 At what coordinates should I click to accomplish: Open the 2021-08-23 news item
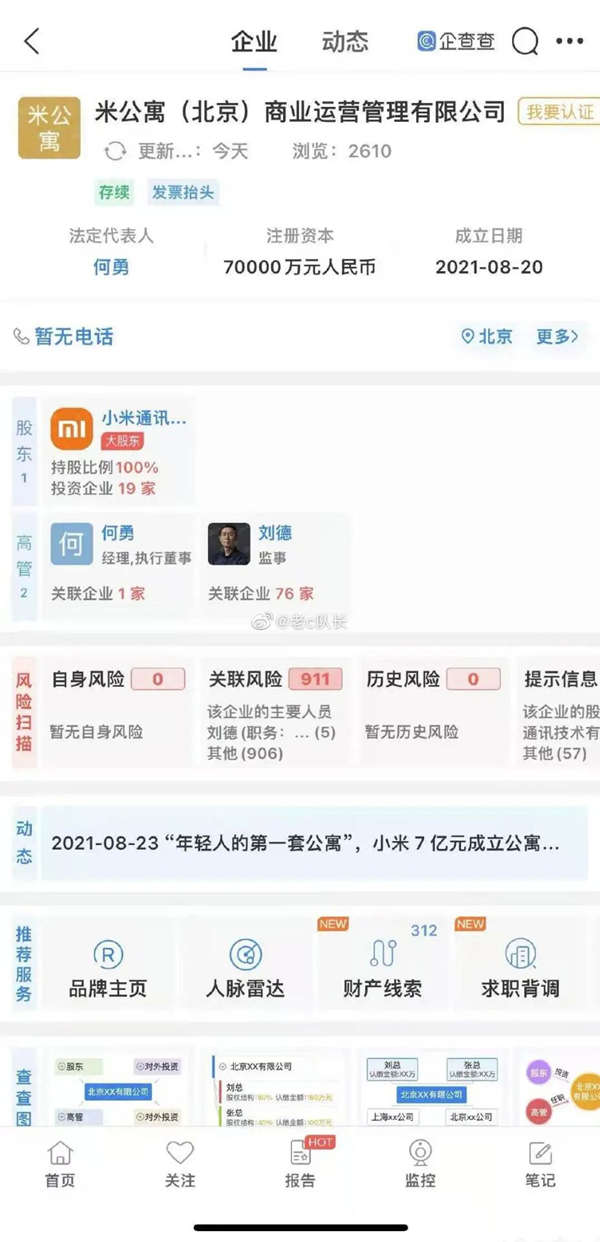tap(305, 843)
